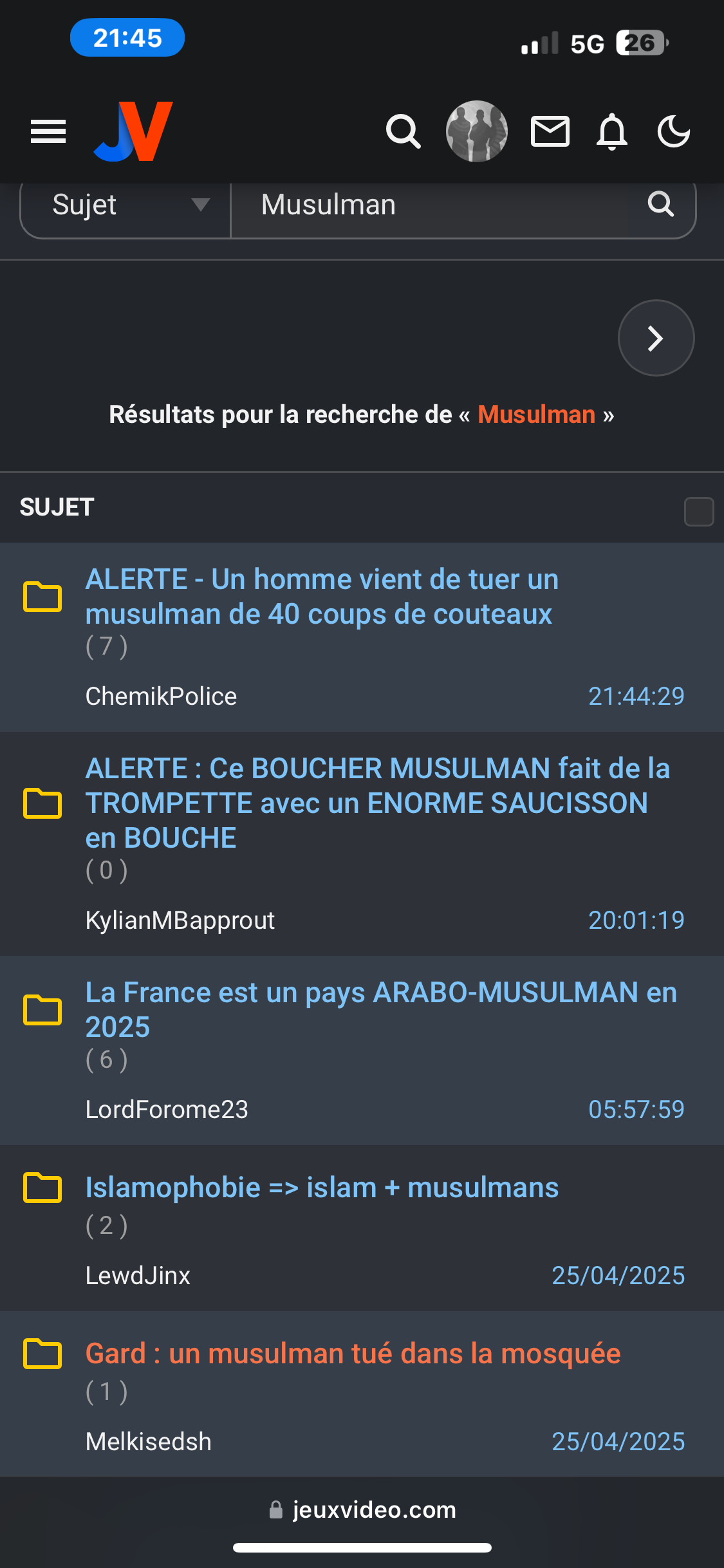Go to next results page arrow
The width and height of the screenshot is (724, 1568).
coord(656,338)
